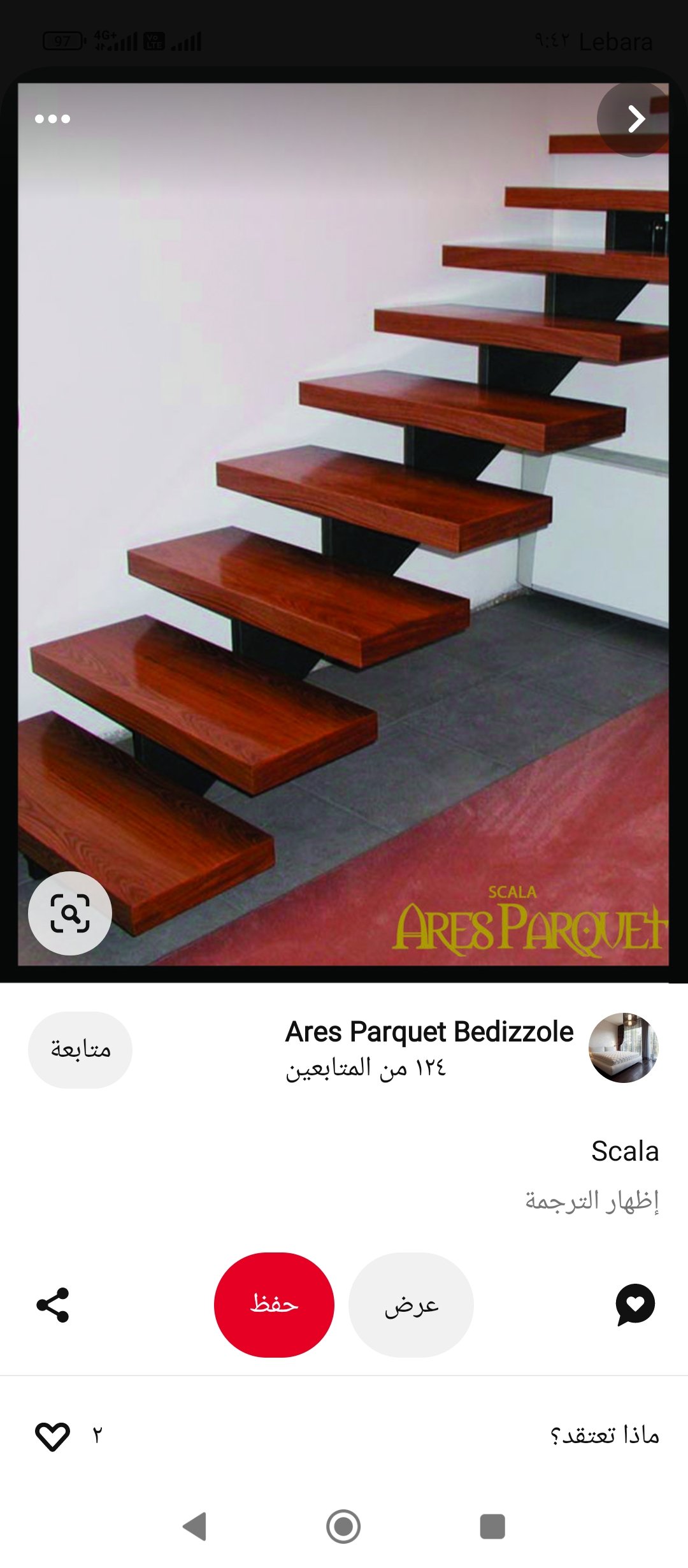688x1568 pixels.
Task: Show translation via إظهار الترجمة
Action: point(592,1201)
